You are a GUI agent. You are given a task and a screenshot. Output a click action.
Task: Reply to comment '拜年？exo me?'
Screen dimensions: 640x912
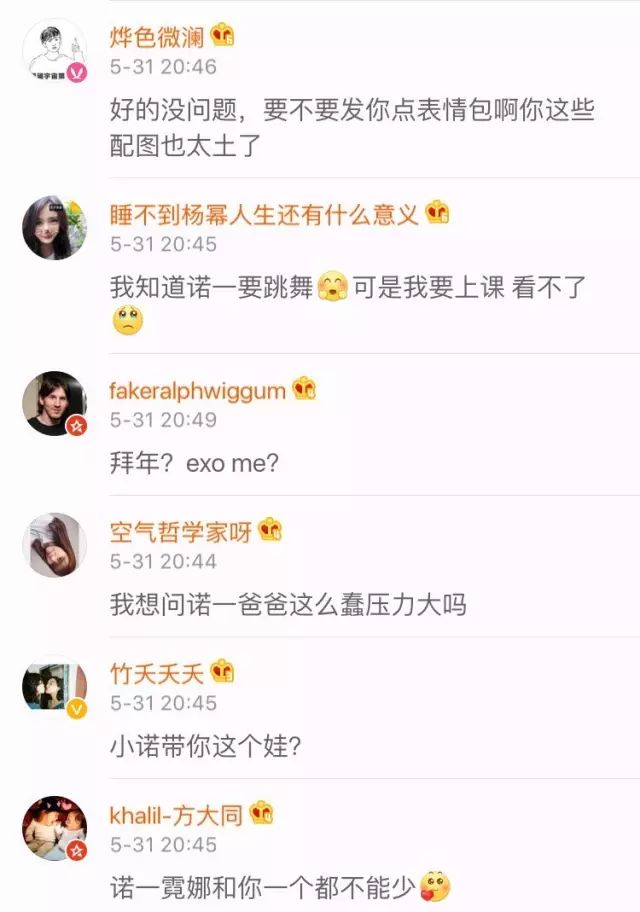pos(194,463)
